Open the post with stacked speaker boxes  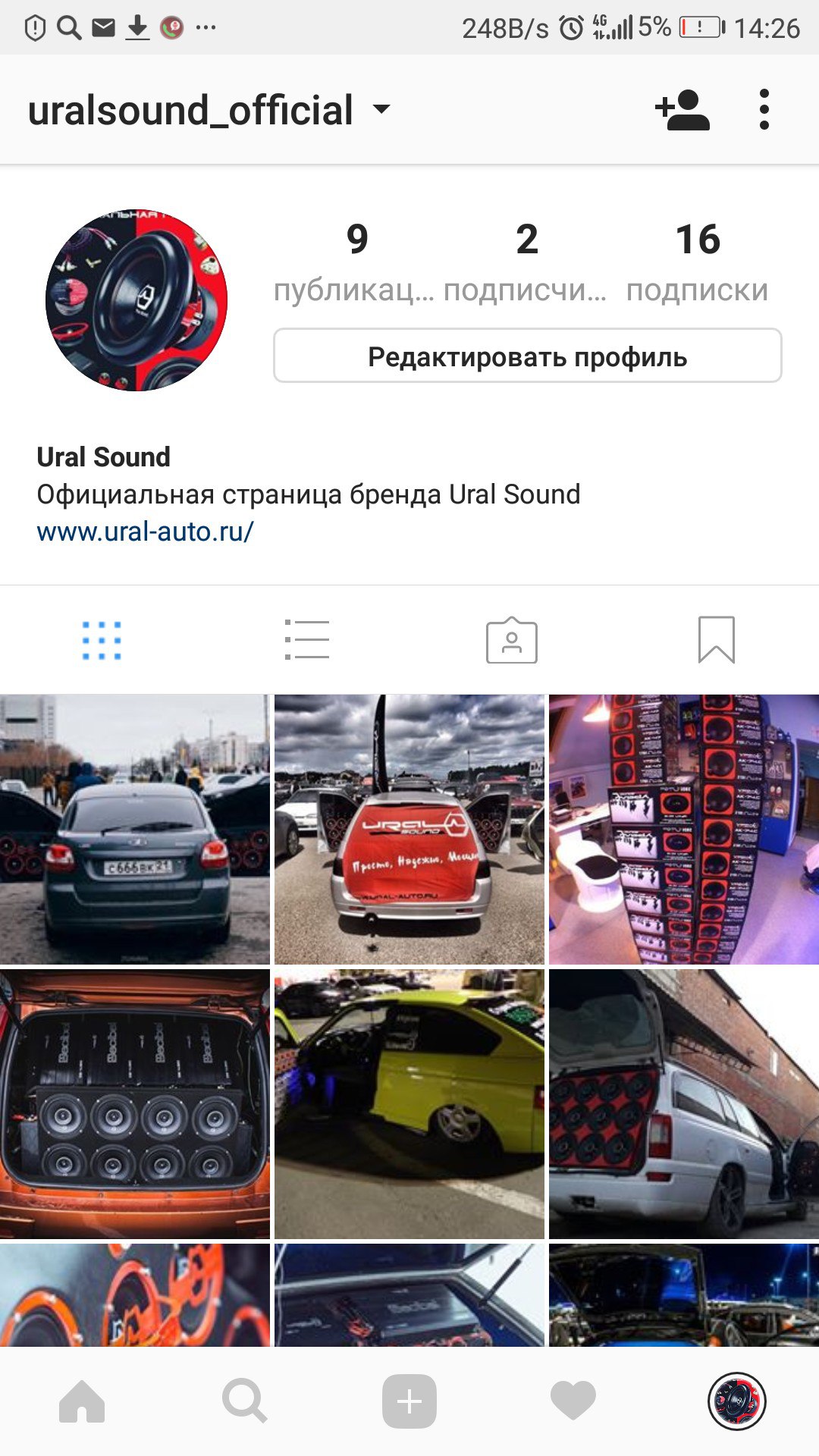click(x=684, y=830)
